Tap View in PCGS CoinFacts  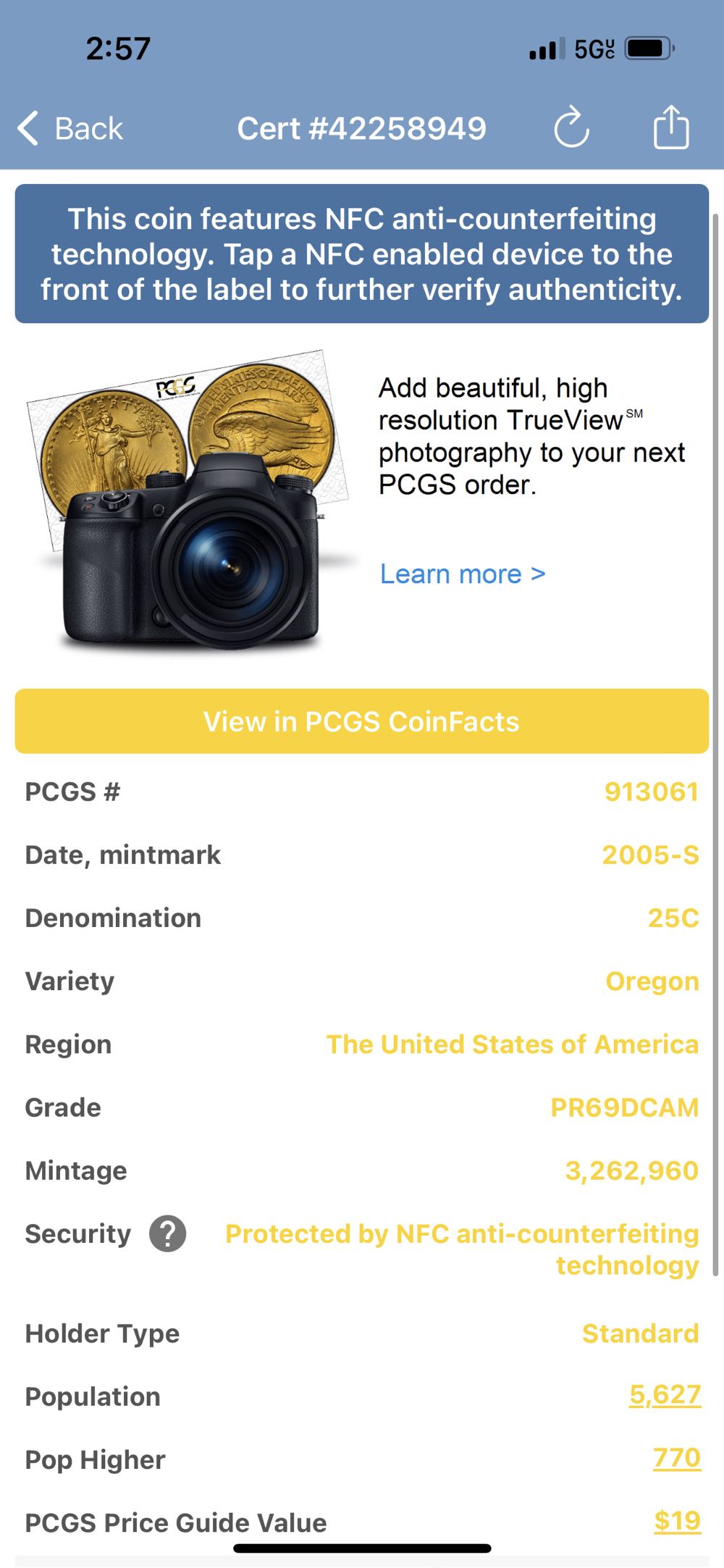(361, 721)
